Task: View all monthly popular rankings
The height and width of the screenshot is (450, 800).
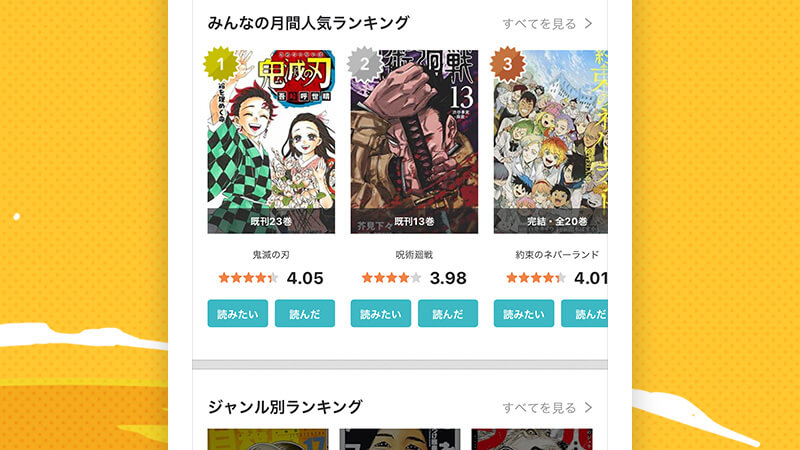Action: pyautogui.click(x=547, y=23)
